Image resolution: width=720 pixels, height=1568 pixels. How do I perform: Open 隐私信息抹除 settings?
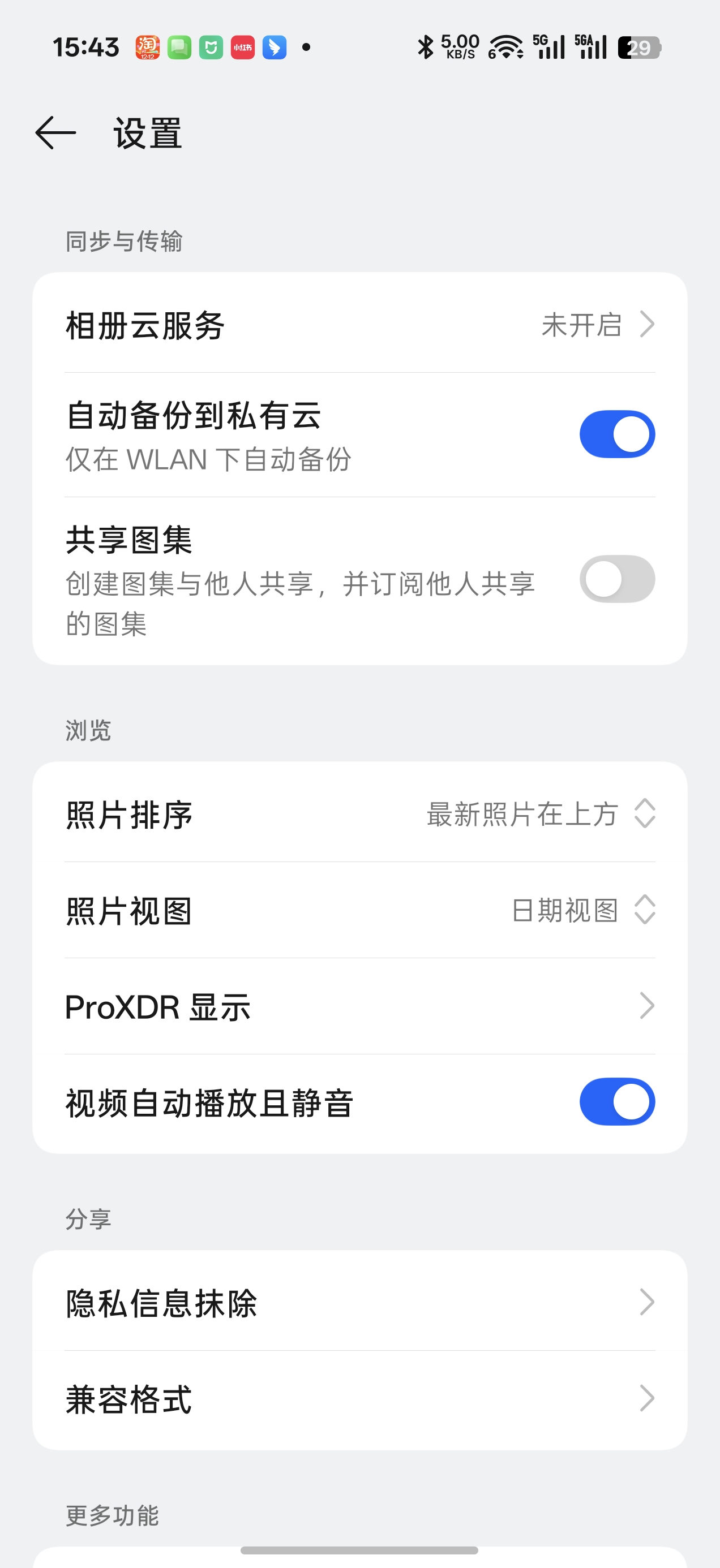pos(360,1302)
